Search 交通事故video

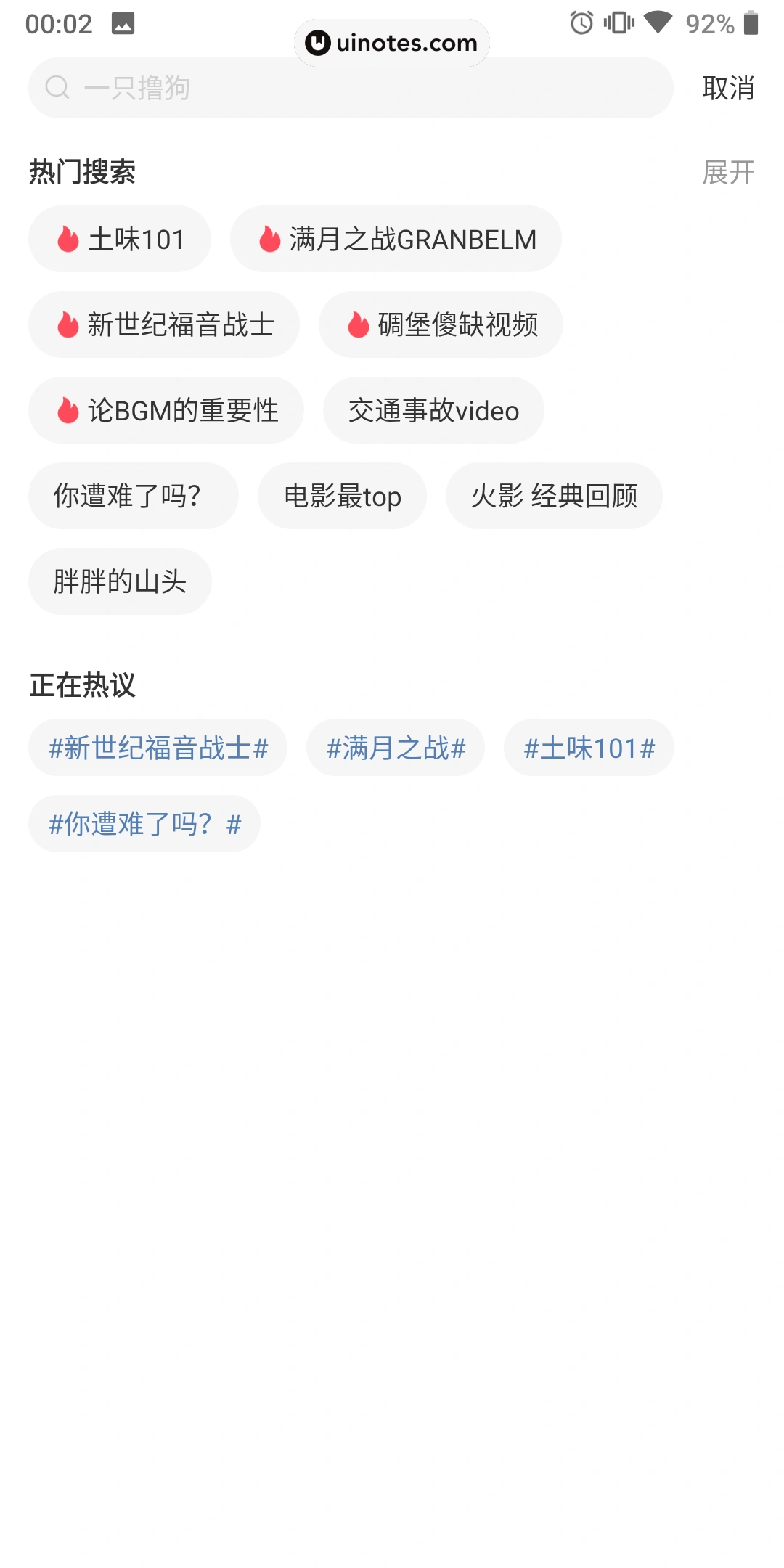point(433,410)
